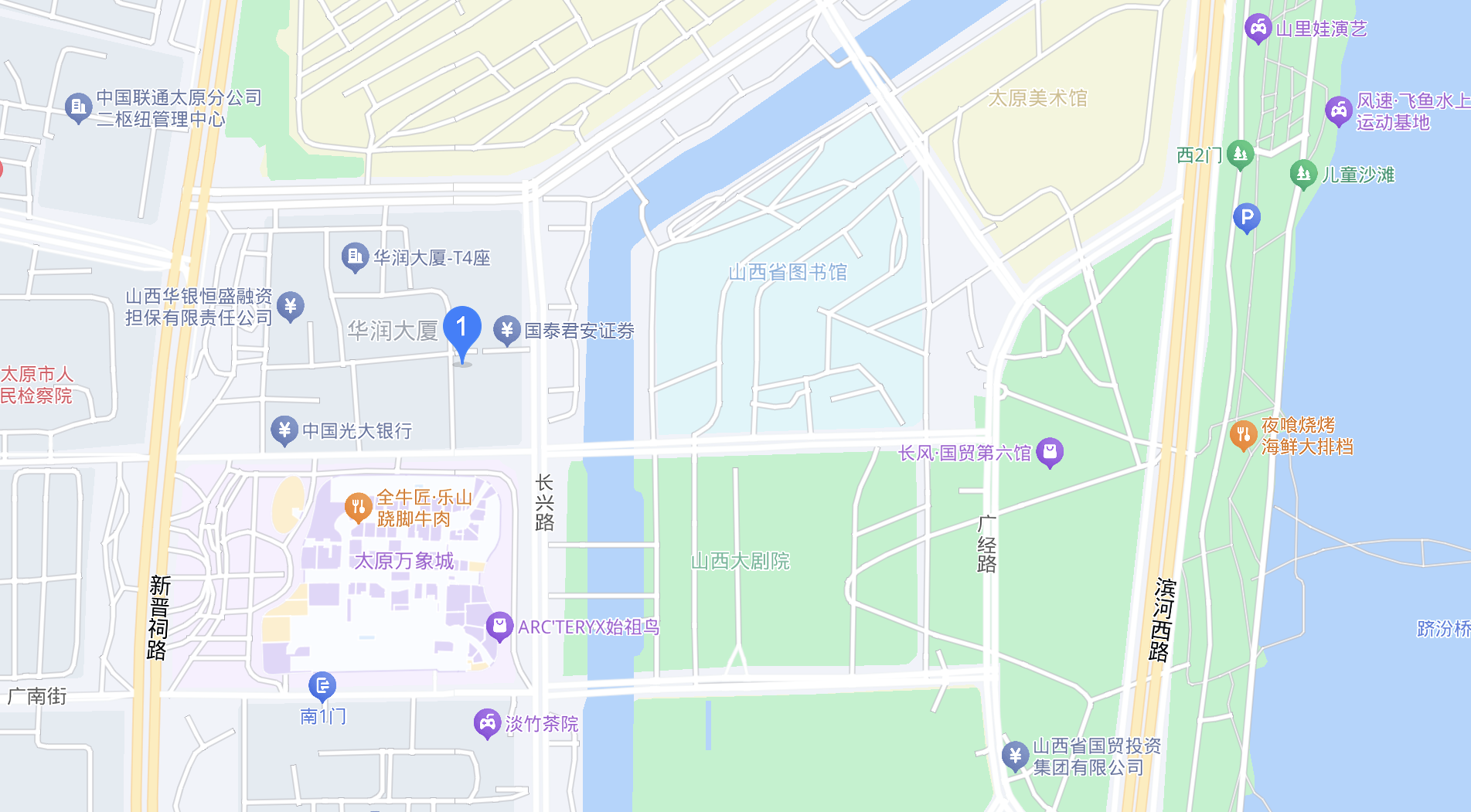
Task: Open 全牛匠·乐山跷脚牛肉 restaurant marker
Action: 358,508
